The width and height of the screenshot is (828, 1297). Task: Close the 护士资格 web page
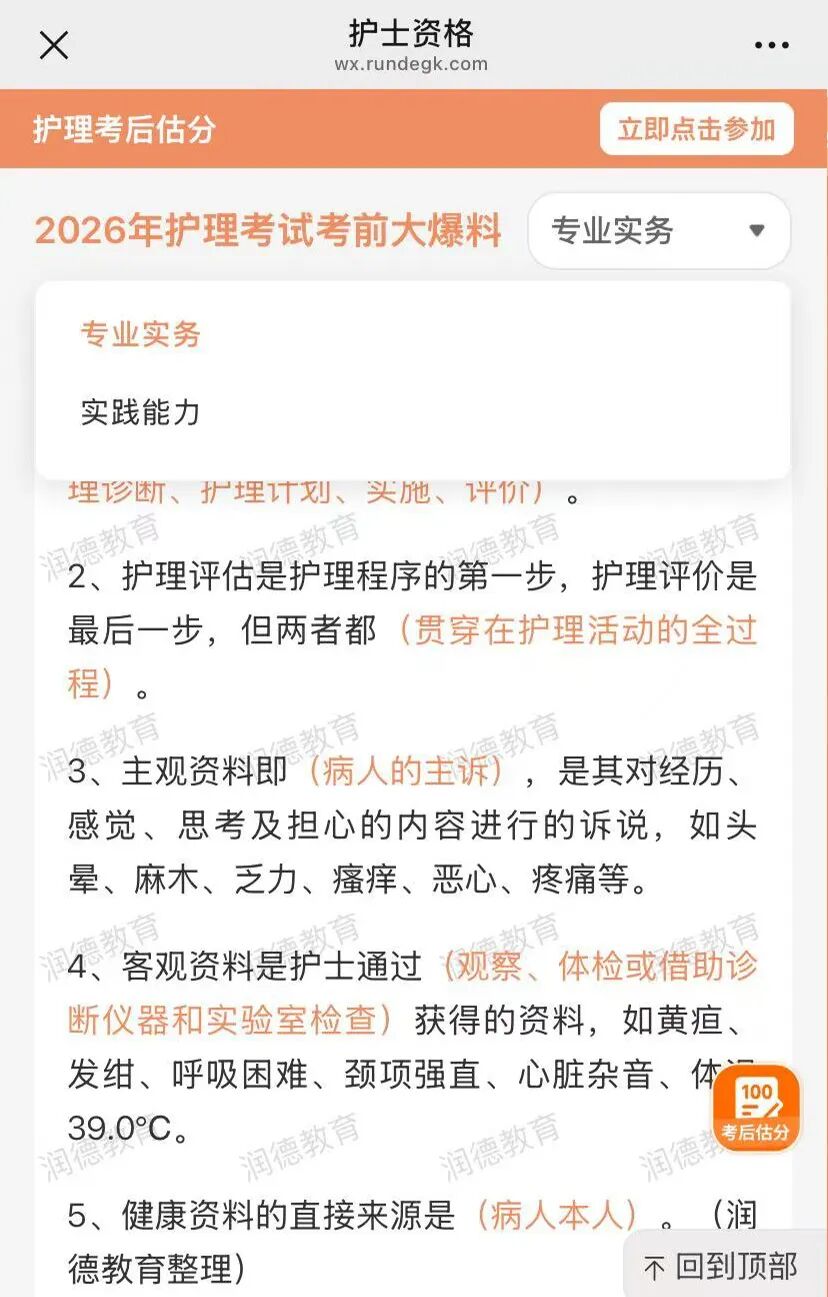click(x=53, y=45)
